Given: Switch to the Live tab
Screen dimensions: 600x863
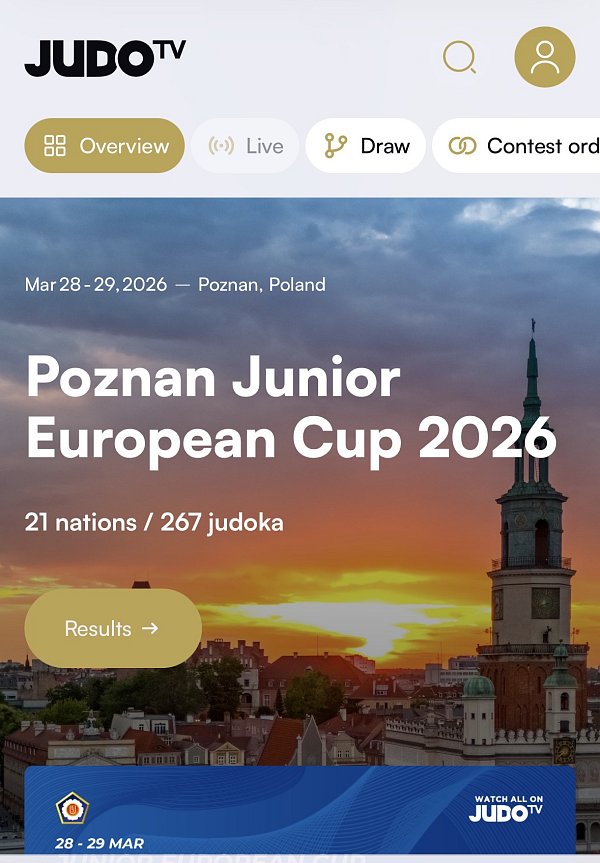Looking at the screenshot, I should coord(246,146).
